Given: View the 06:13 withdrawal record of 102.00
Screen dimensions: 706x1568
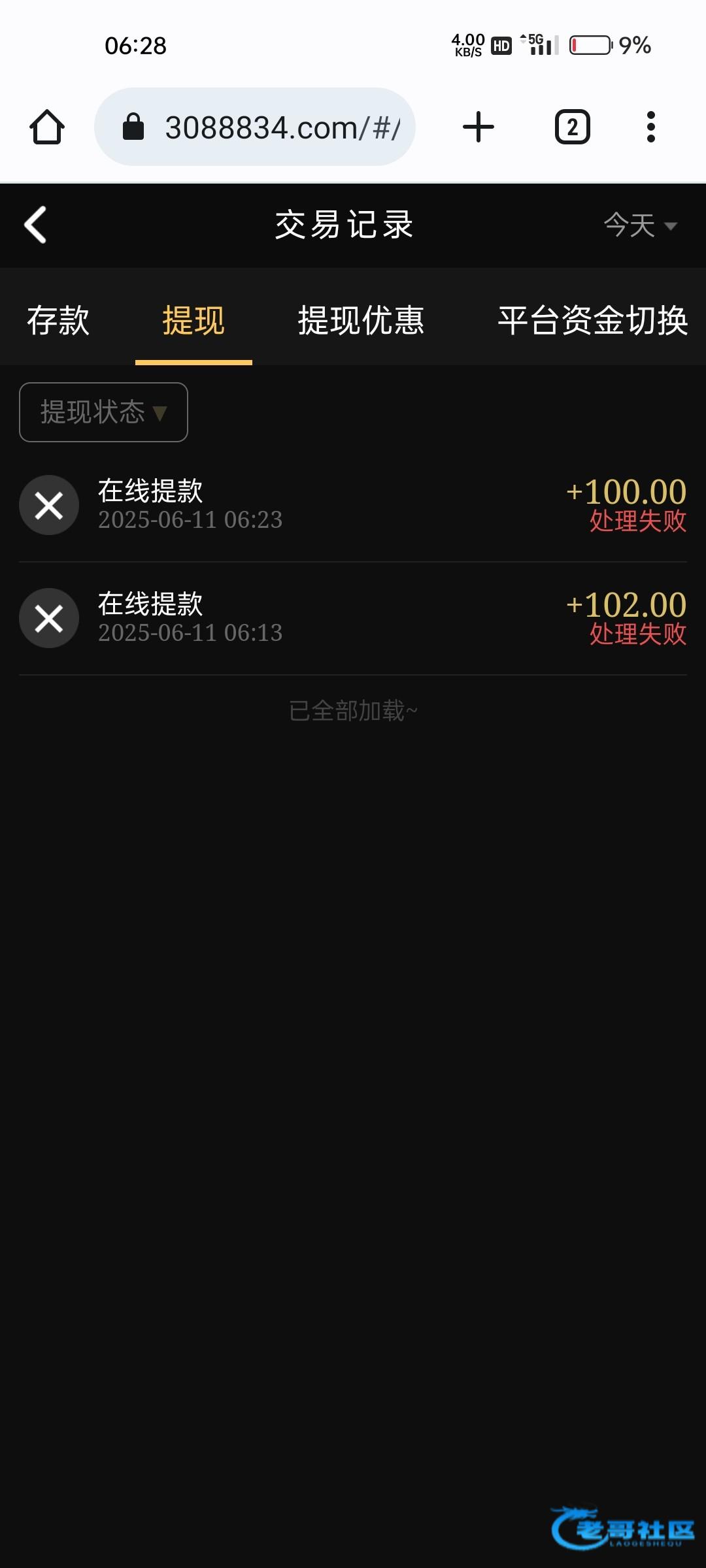Looking at the screenshot, I should 353,618.
